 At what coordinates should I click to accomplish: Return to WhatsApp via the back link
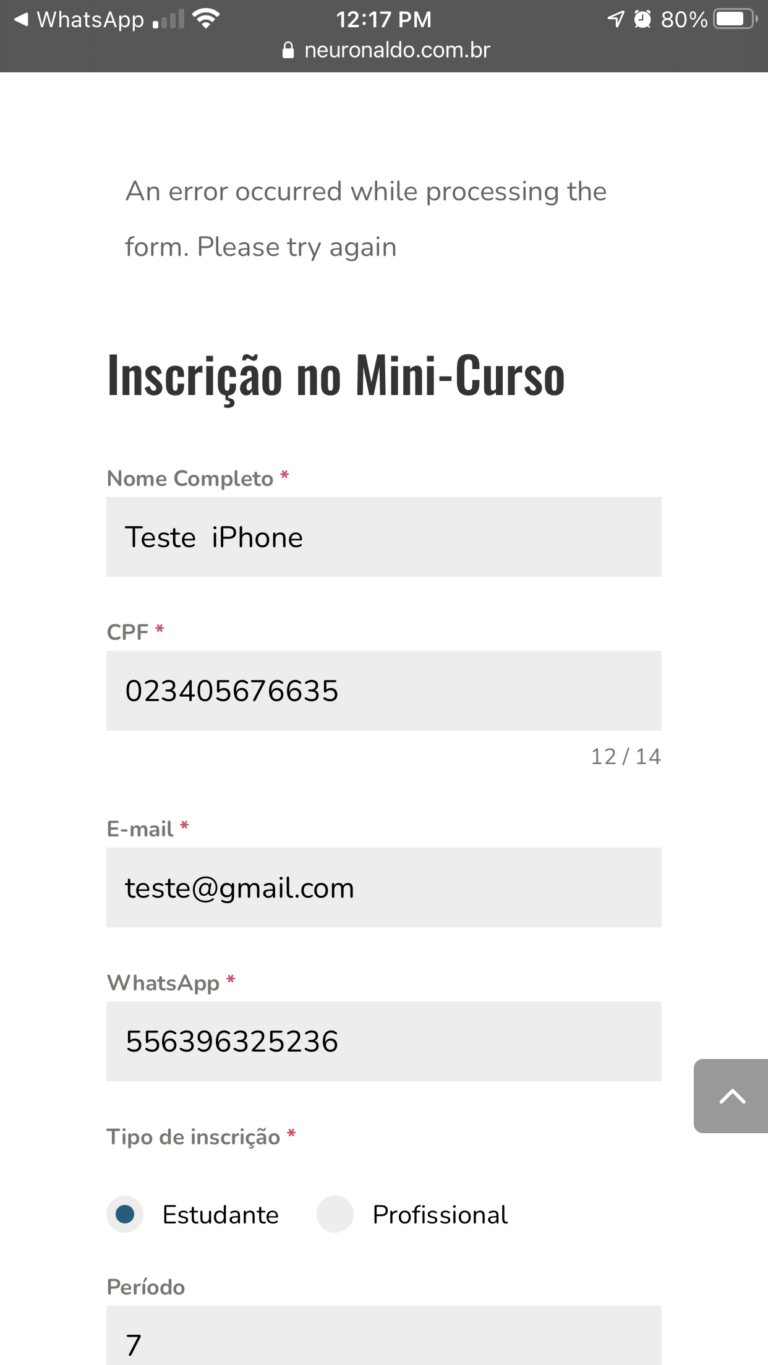[78, 19]
